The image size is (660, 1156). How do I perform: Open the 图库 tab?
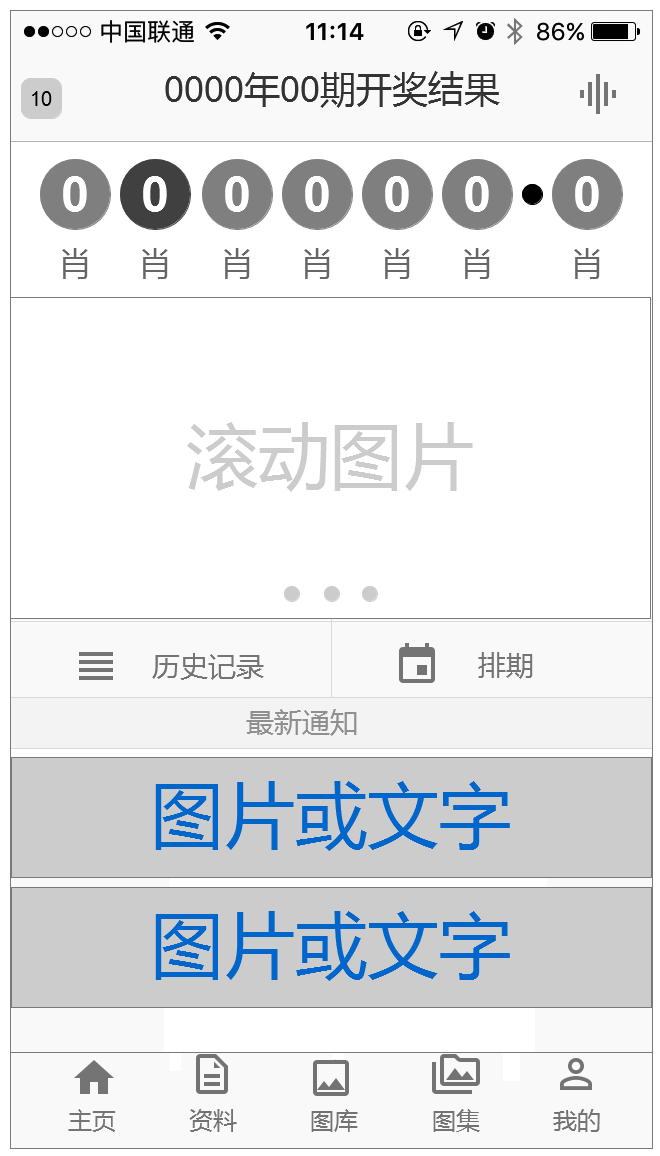332,1096
